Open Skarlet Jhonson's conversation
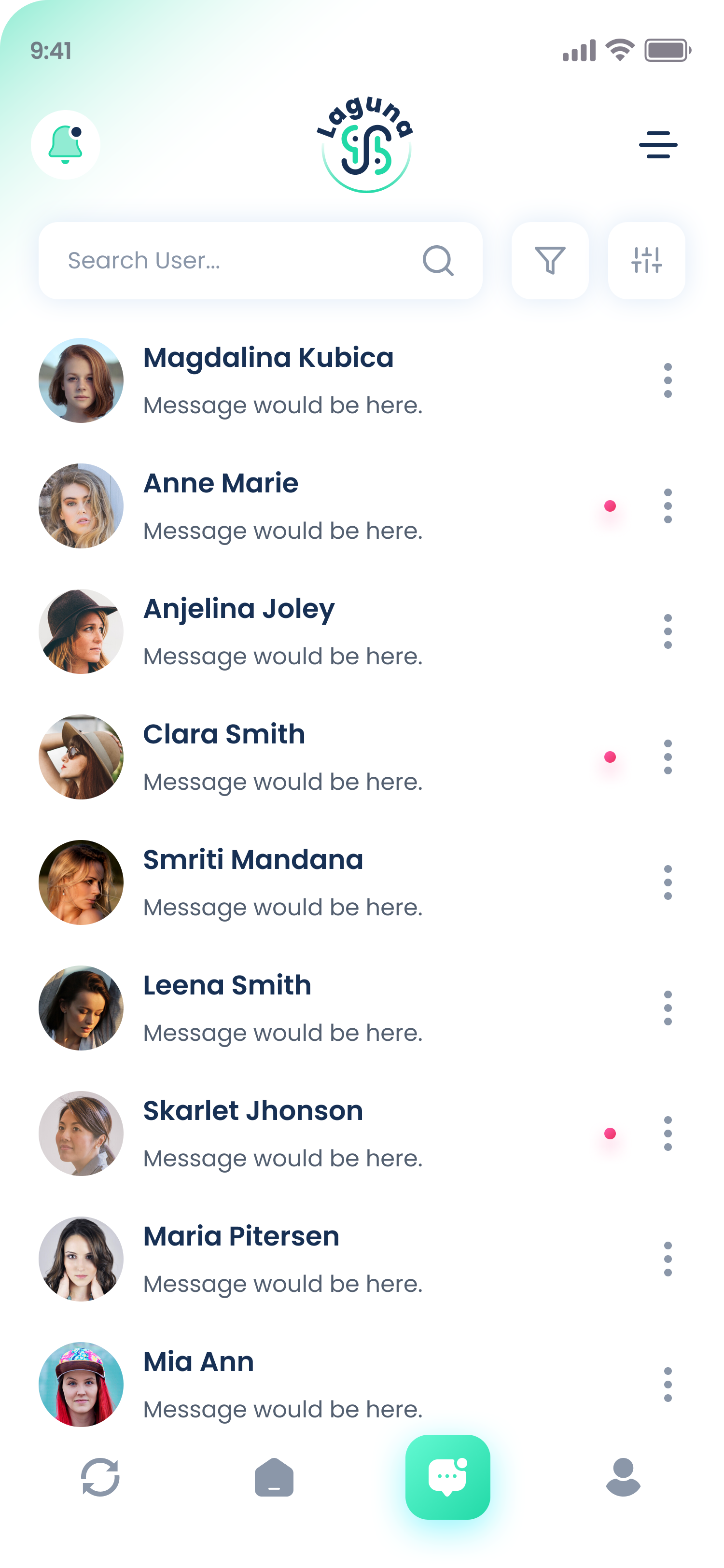Screen dimensions: 724x1568 [x=283, y=1134]
